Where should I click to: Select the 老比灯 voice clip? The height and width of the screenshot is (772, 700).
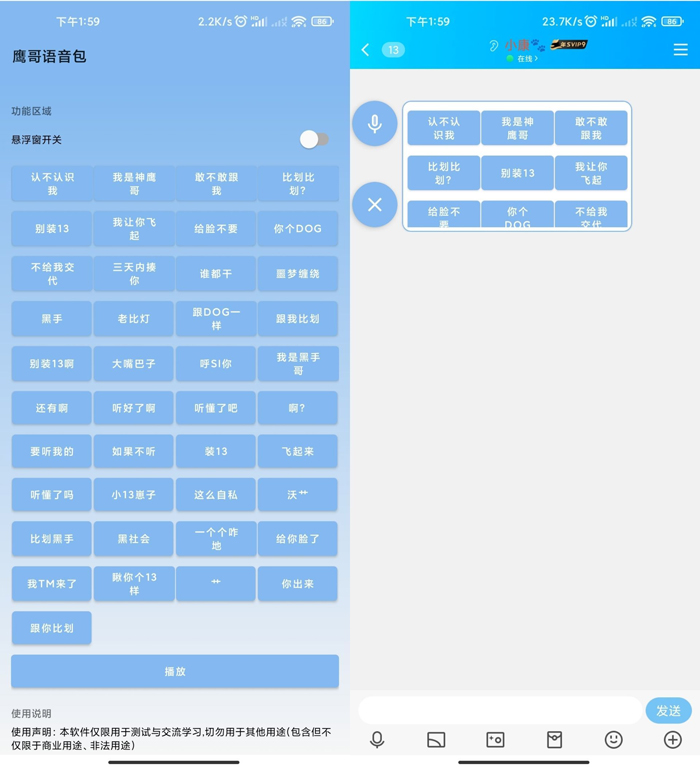134,319
